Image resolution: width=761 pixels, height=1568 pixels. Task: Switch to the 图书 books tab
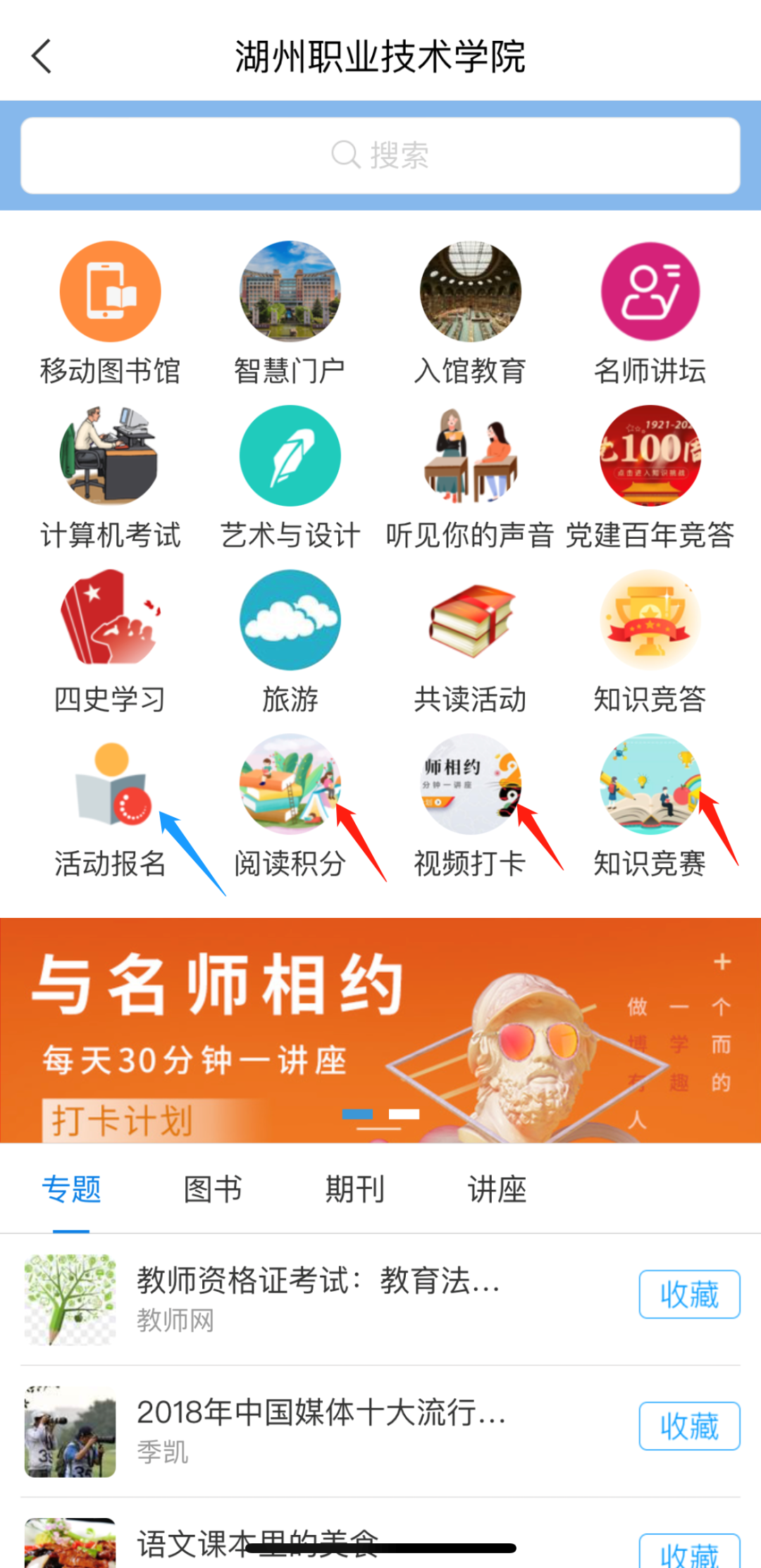pyautogui.click(x=213, y=1189)
